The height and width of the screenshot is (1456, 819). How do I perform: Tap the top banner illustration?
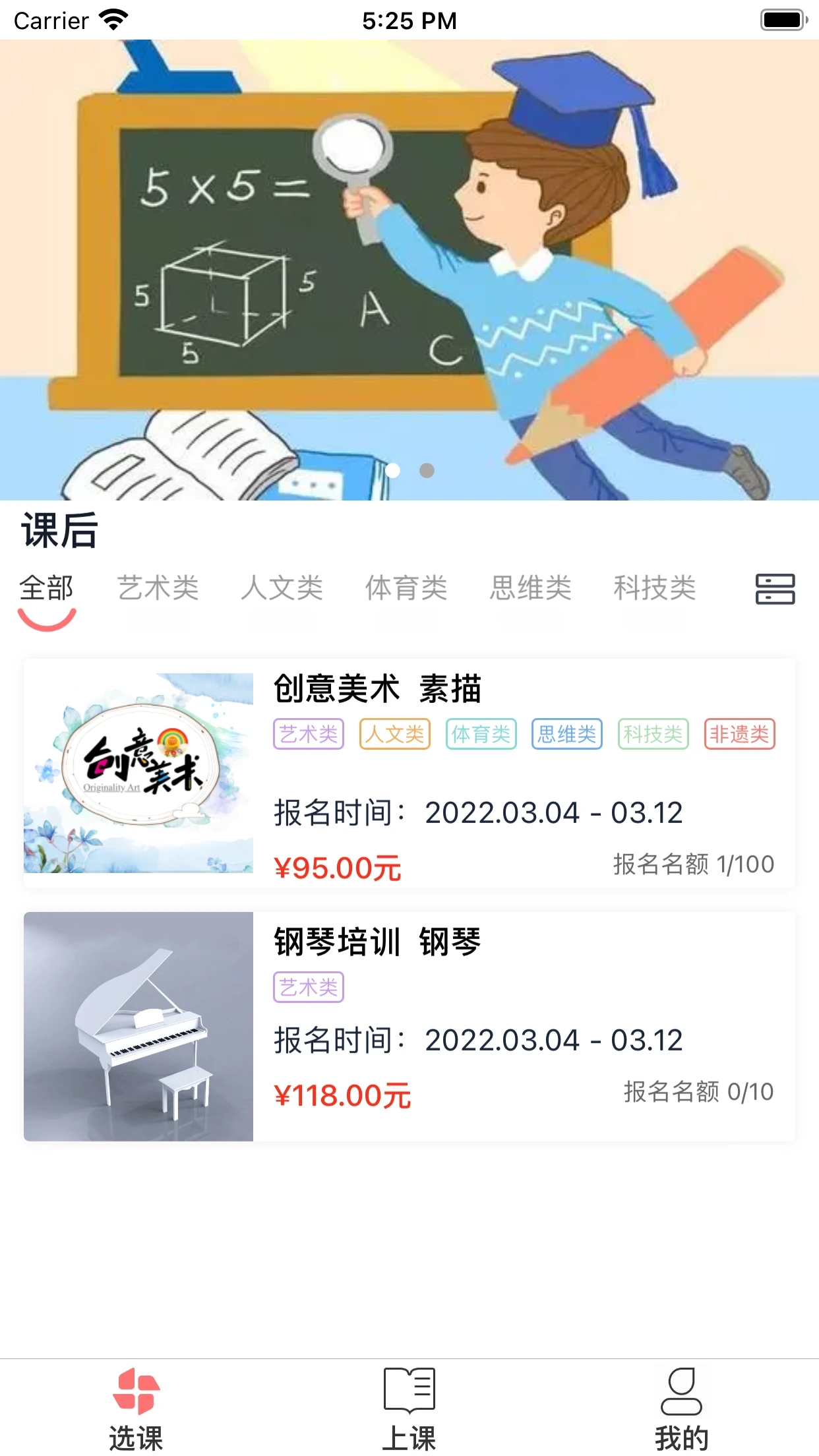point(409,264)
